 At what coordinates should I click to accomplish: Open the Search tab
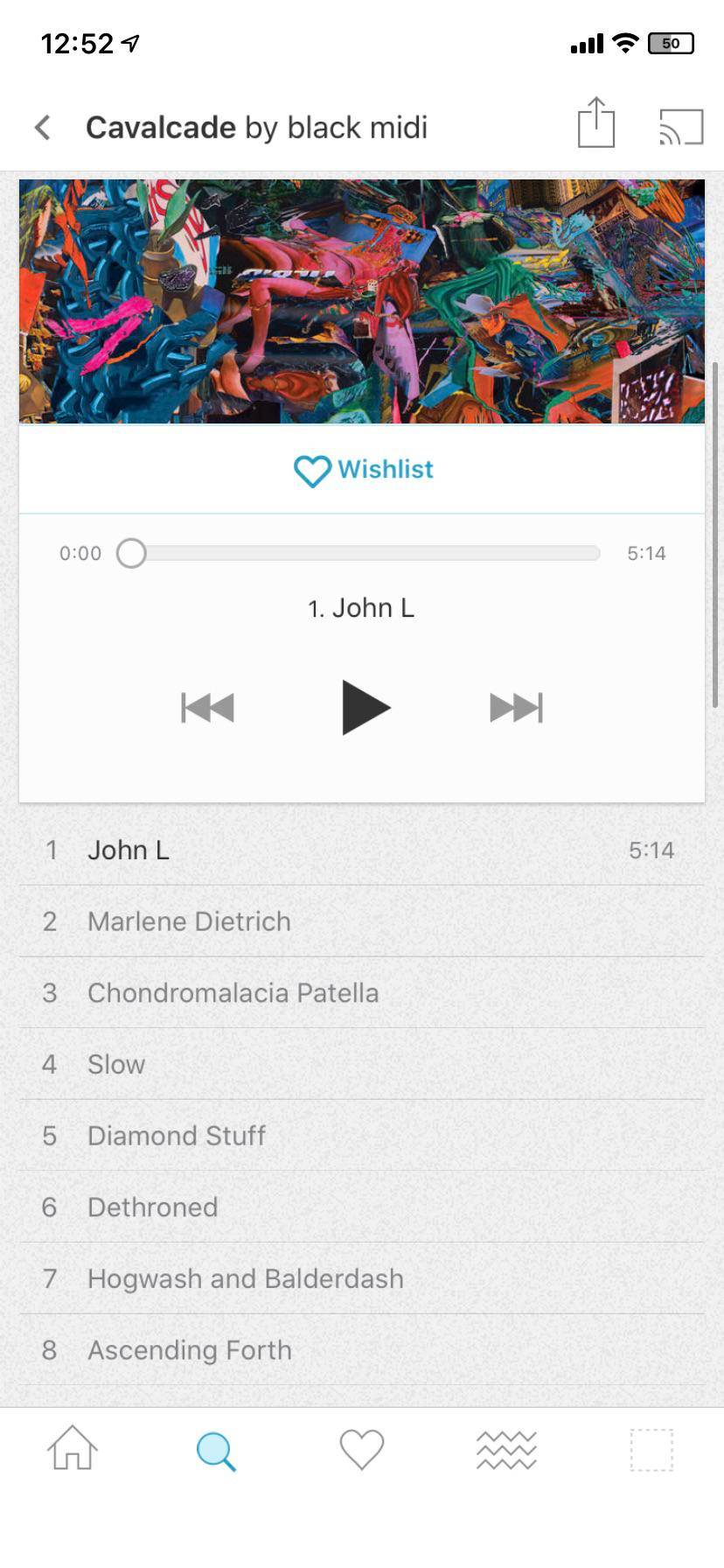coord(217,1448)
